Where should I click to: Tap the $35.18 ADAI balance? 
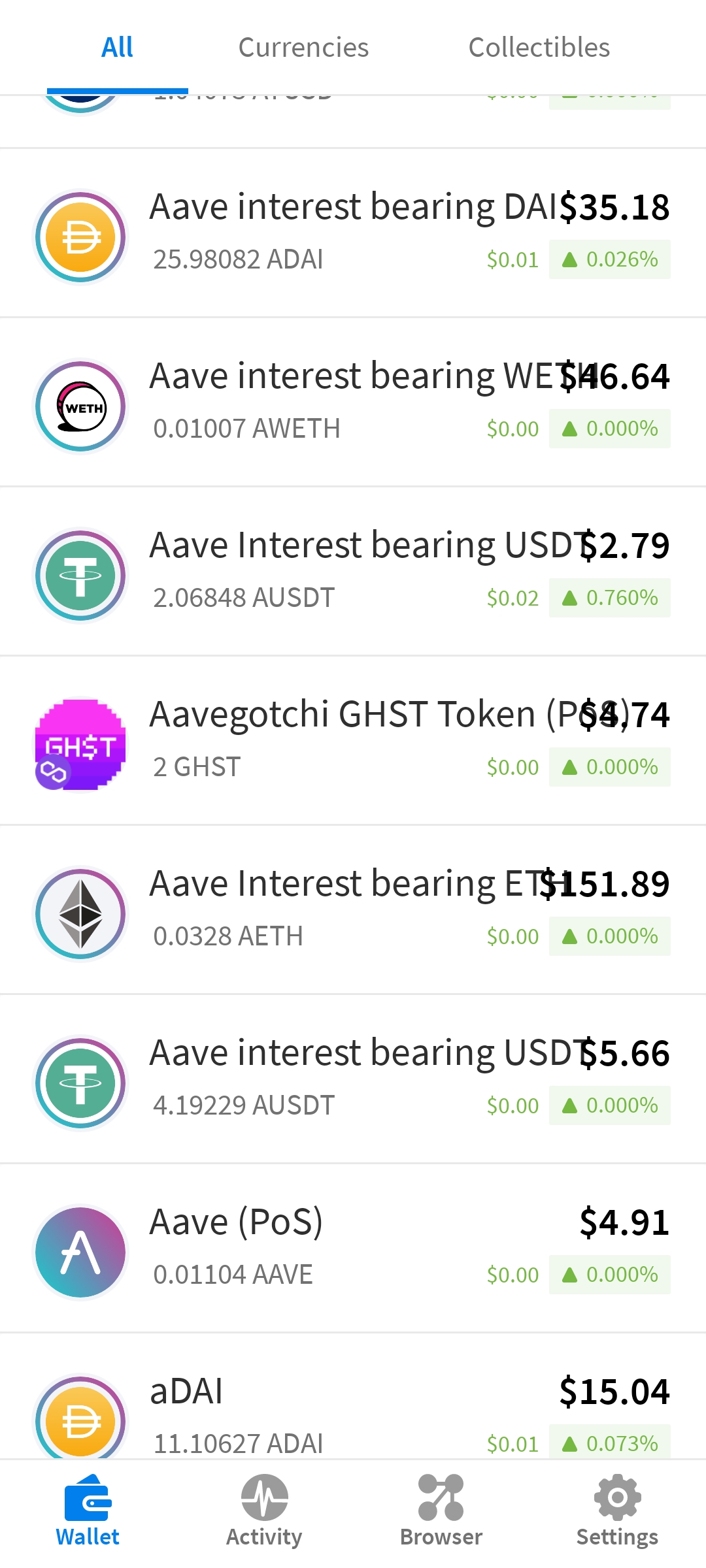615,208
